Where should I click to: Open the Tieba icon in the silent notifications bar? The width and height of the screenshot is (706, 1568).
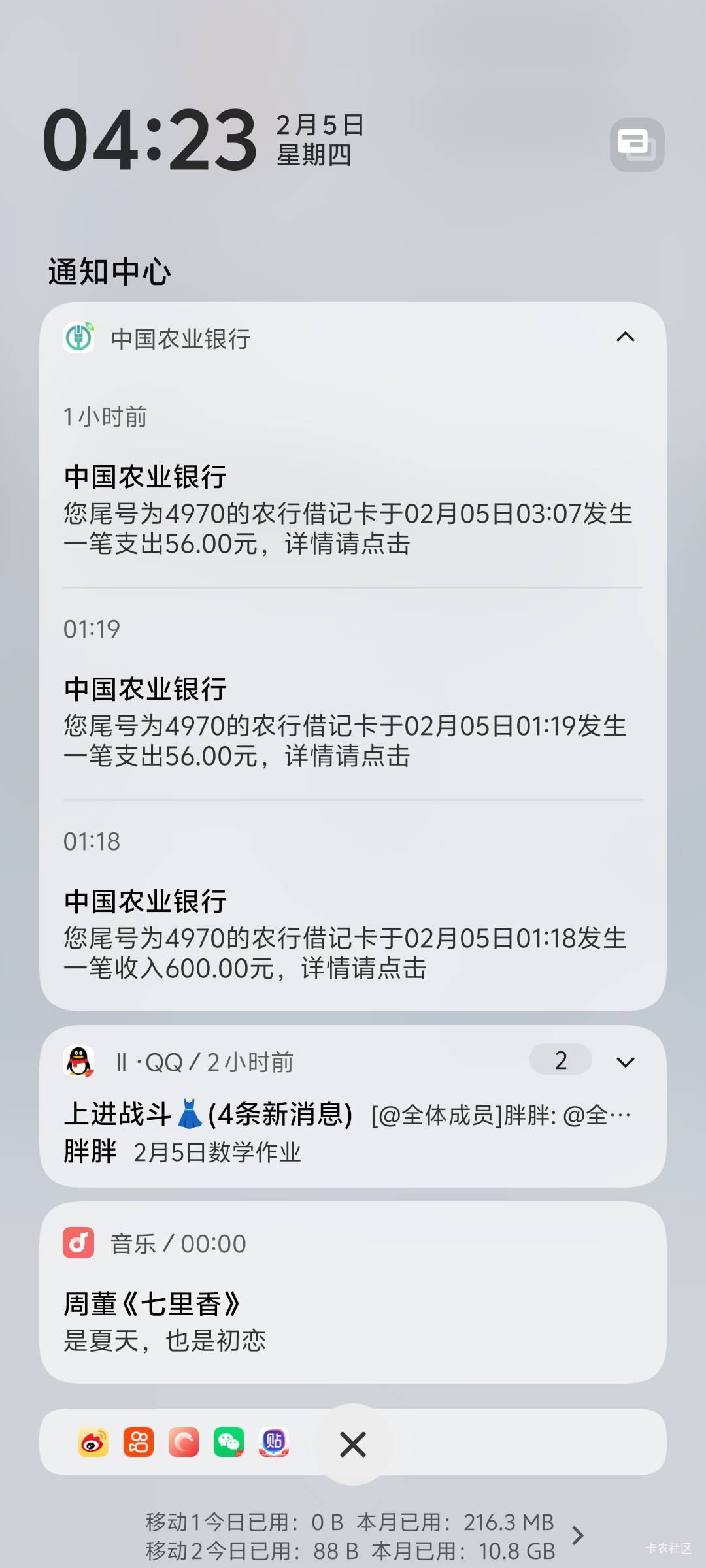click(274, 1442)
